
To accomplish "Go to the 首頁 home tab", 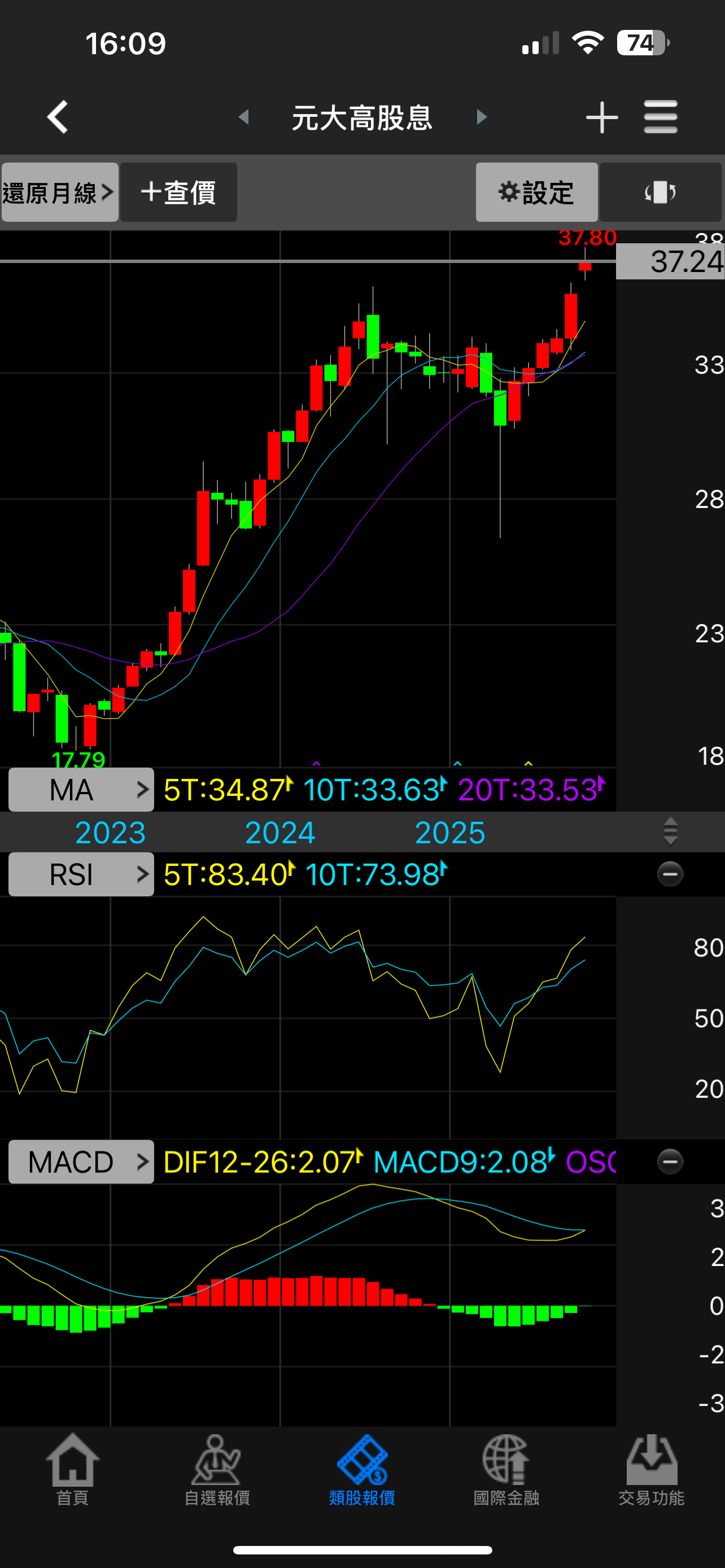I will [x=72, y=1470].
